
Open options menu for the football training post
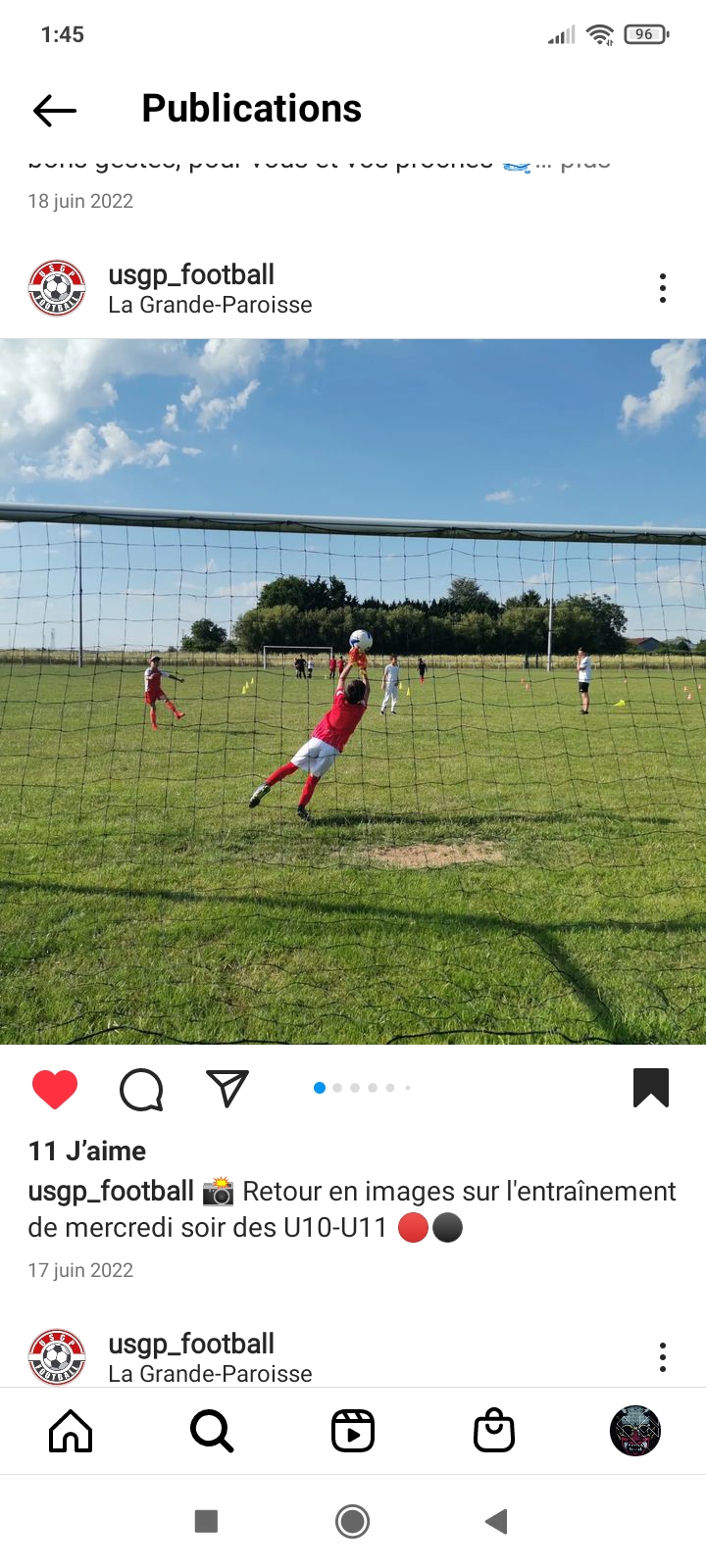(x=663, y=288)
